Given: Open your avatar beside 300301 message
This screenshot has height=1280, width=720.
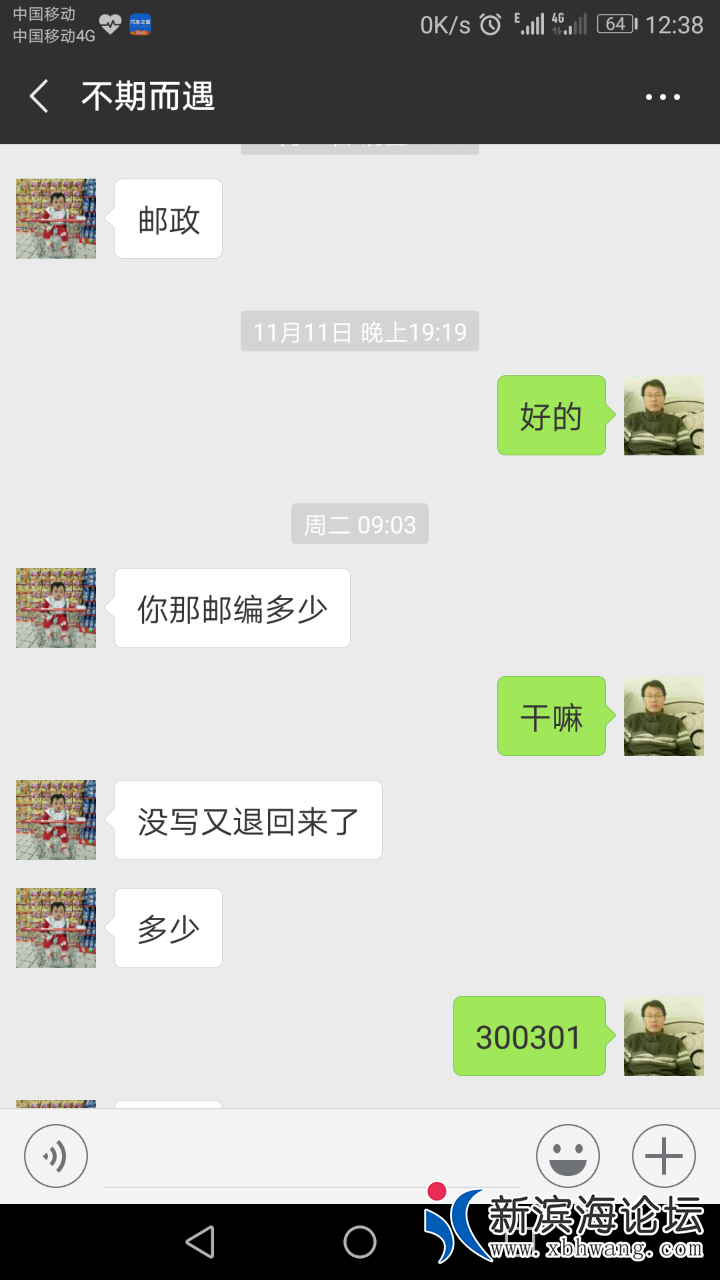Looking at the screenshot, I should tap(663, 1036).
